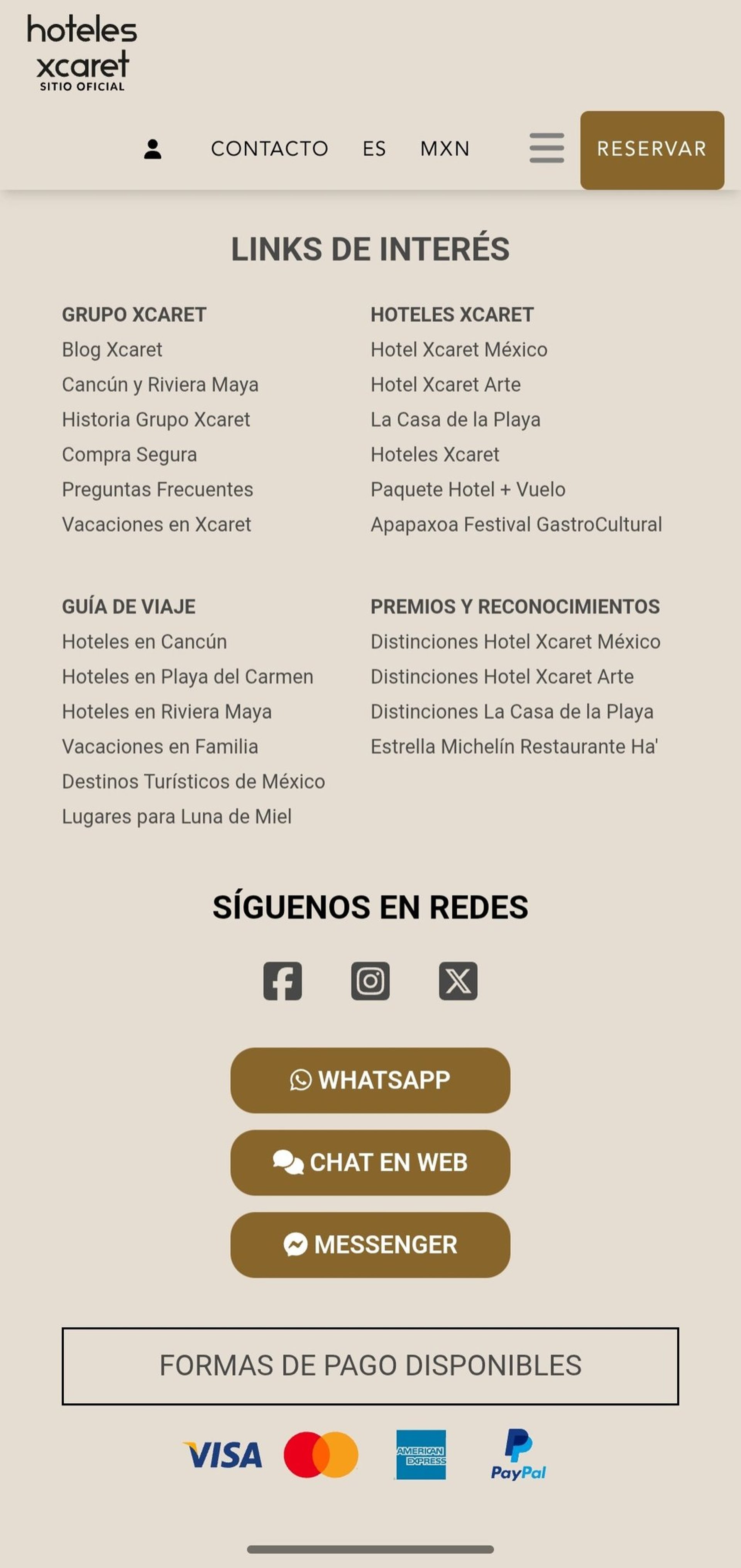Screen dimensions: 741x1568
Task: Open the MESSENGER button
Action: pos(370,1244)
